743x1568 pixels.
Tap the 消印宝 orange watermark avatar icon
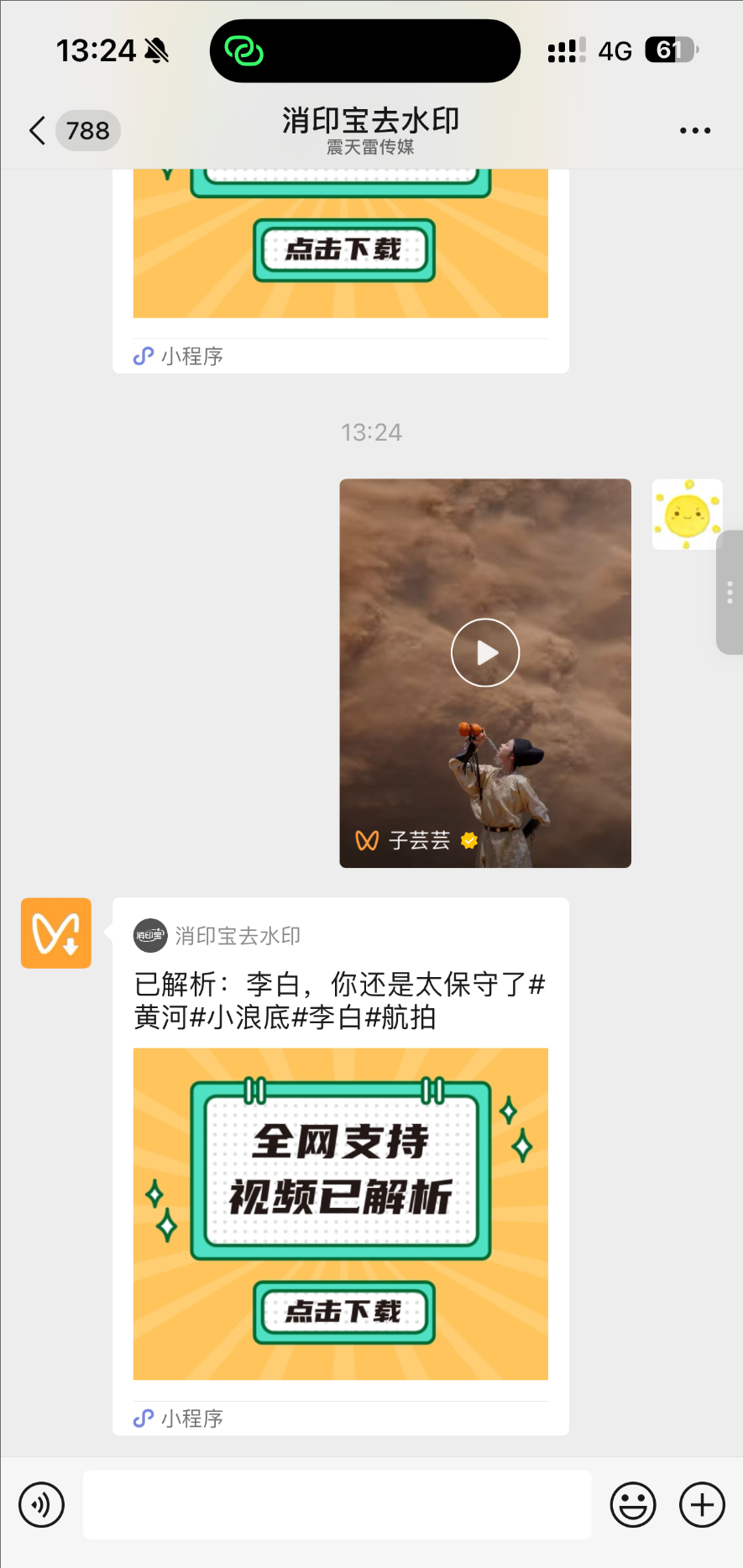(55, 933)
